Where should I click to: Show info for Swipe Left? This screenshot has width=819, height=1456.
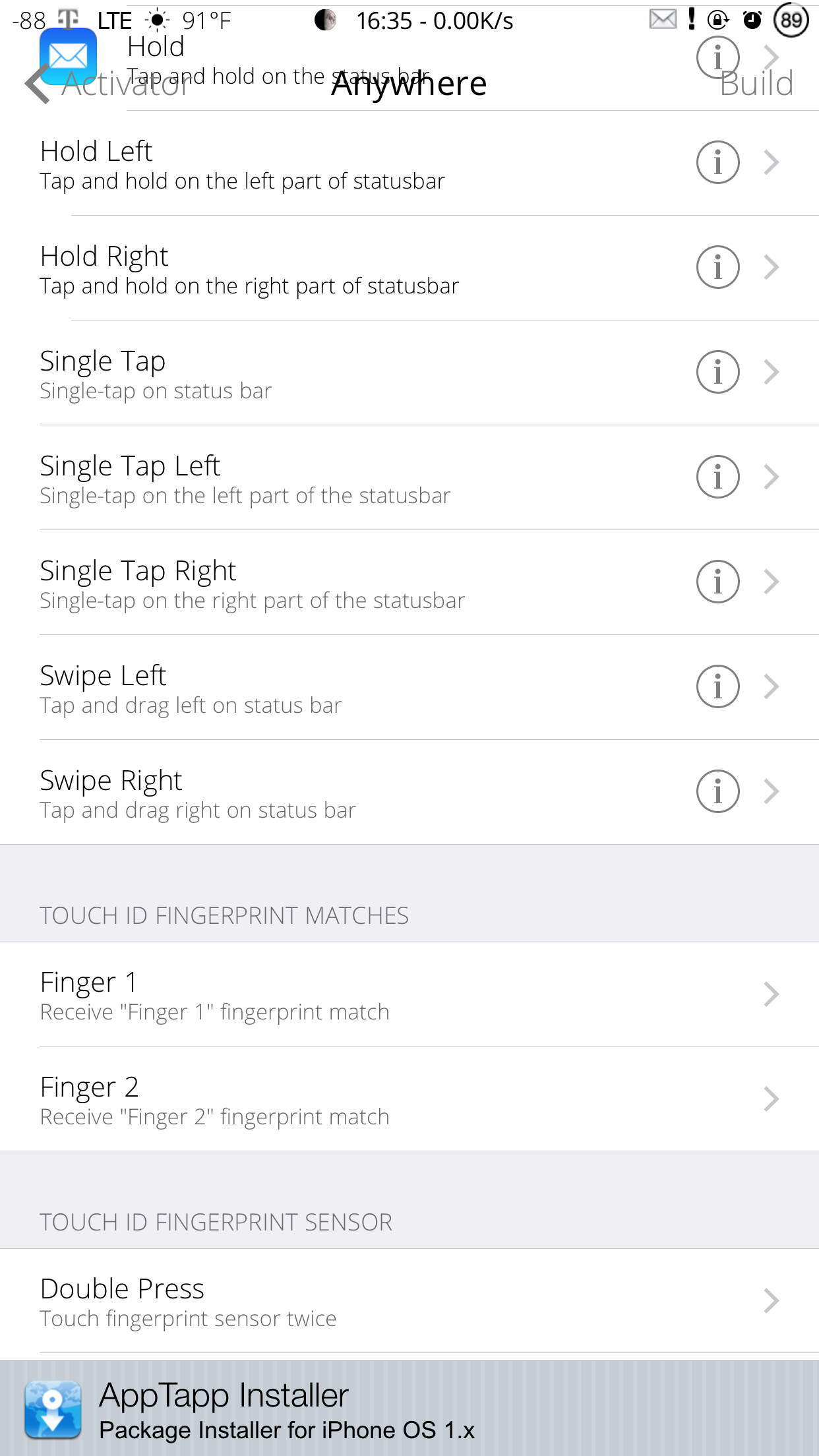click(717, 686)
